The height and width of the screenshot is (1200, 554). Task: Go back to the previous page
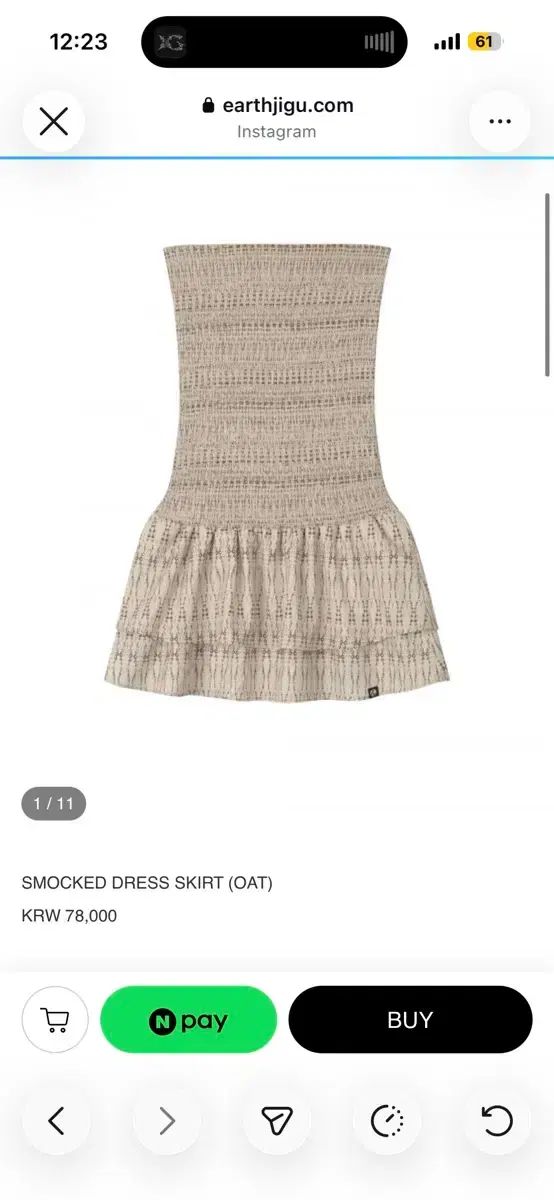(56, 1122)
